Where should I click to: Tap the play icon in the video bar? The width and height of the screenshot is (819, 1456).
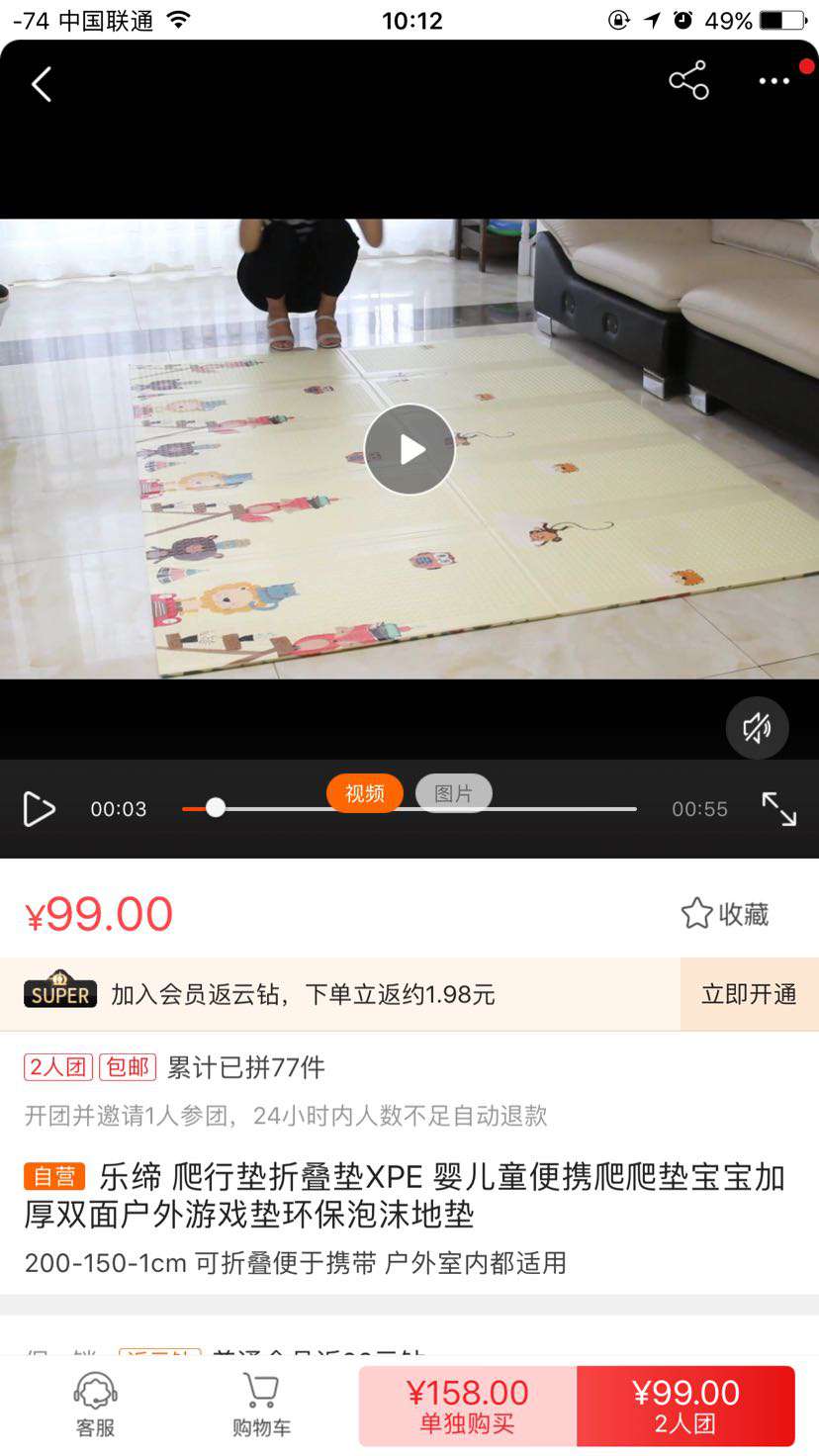click(x=39, y=809)
